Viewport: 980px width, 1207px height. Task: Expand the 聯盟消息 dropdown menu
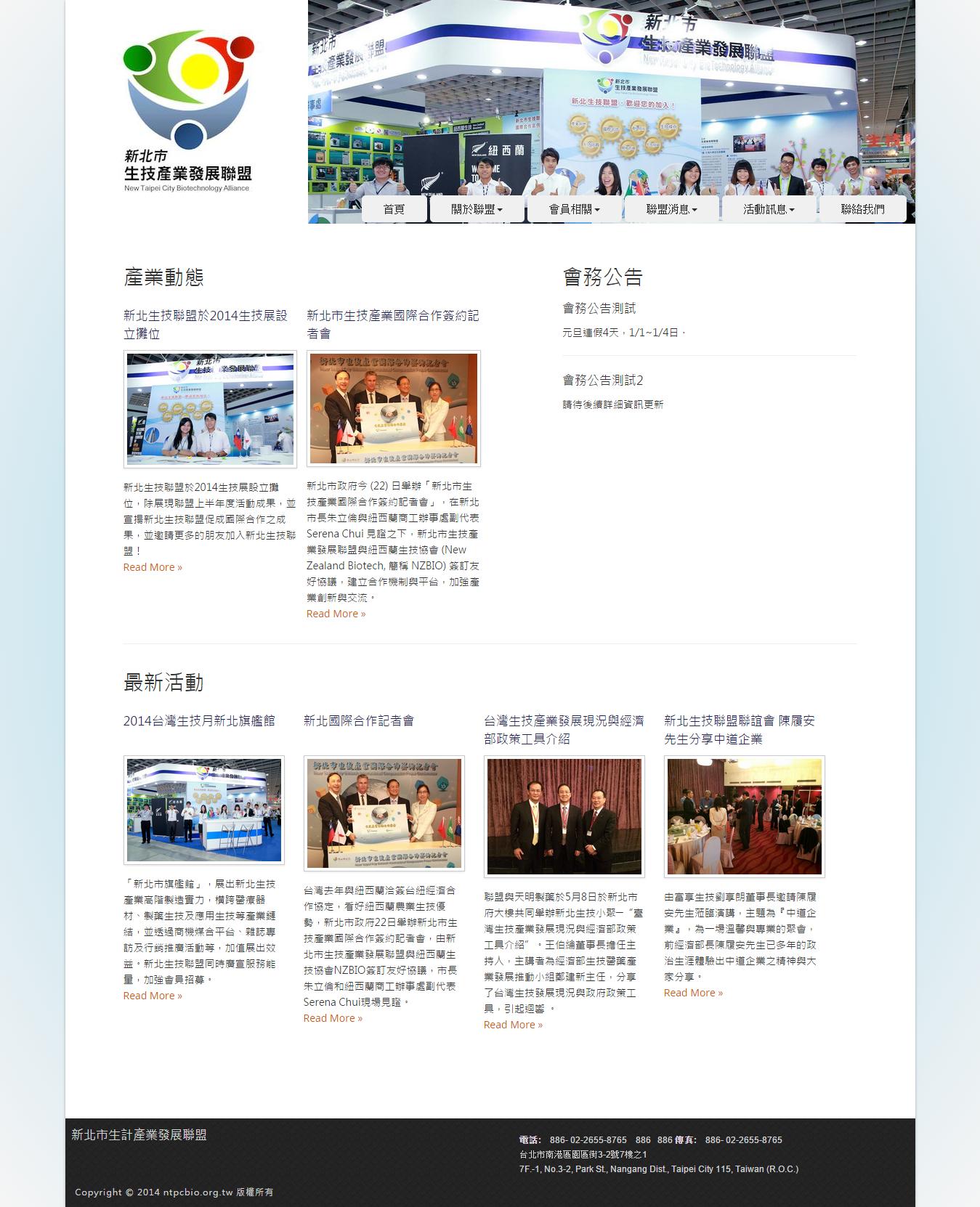(x=671, y=209)
